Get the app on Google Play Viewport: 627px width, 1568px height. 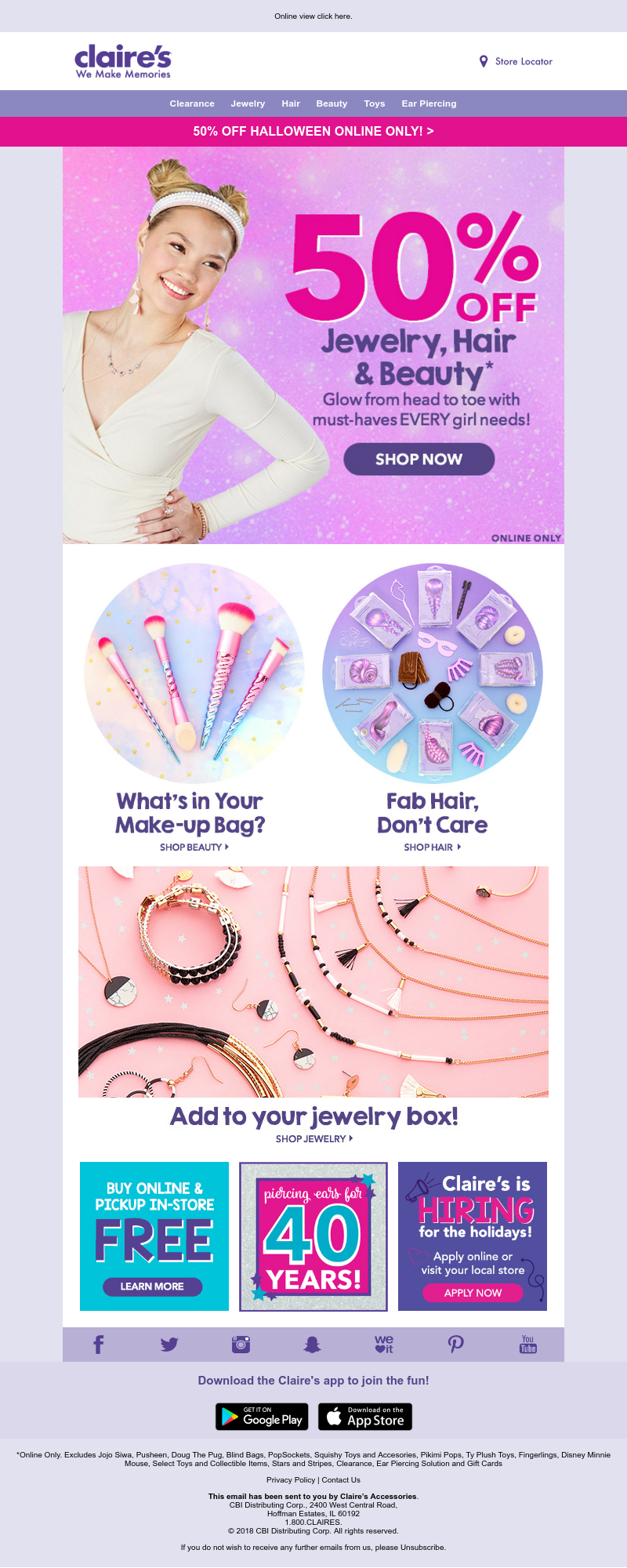[262, 1417]
